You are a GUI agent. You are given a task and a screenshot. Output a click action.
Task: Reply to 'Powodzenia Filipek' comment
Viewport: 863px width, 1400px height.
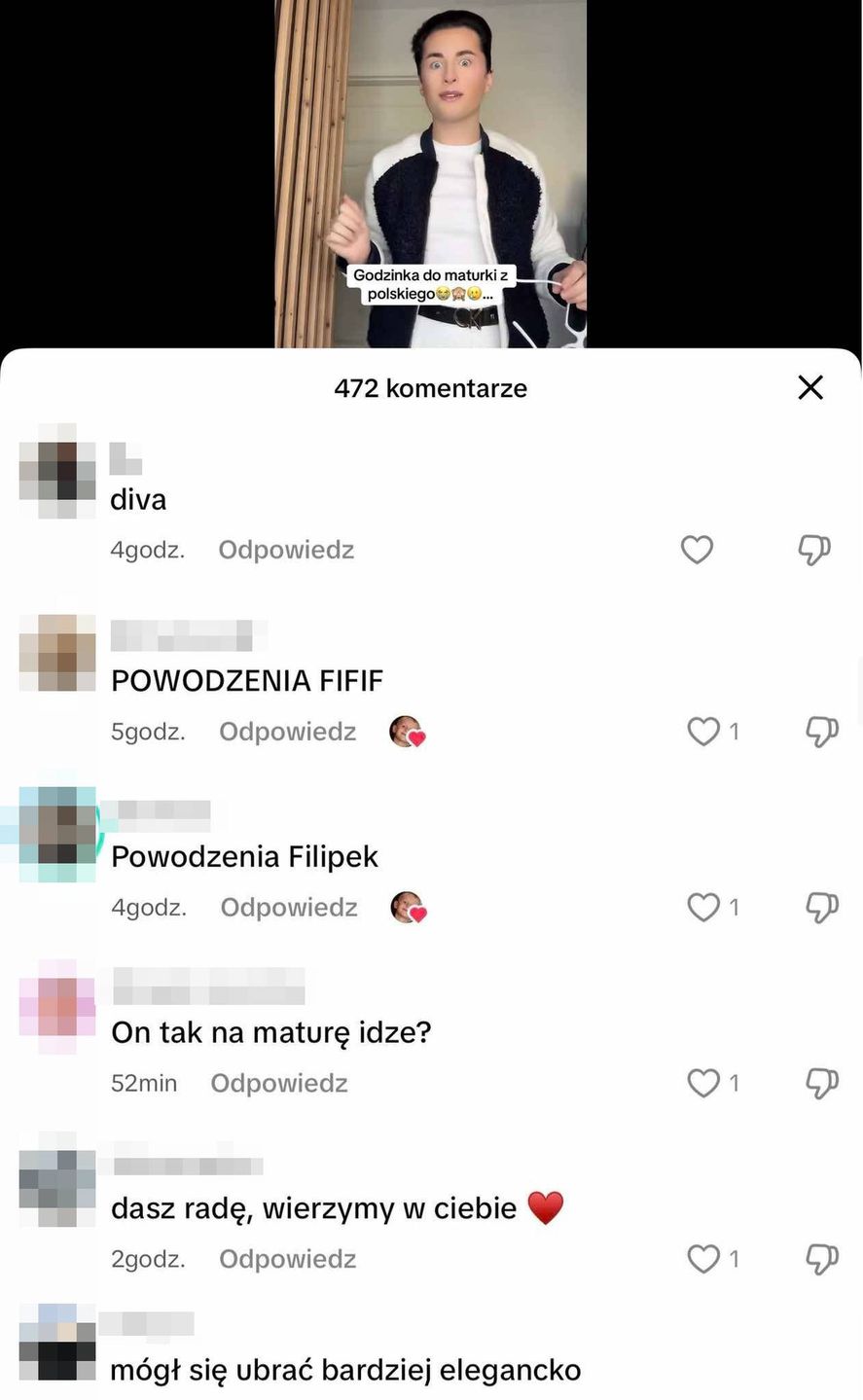click(289, 908)
